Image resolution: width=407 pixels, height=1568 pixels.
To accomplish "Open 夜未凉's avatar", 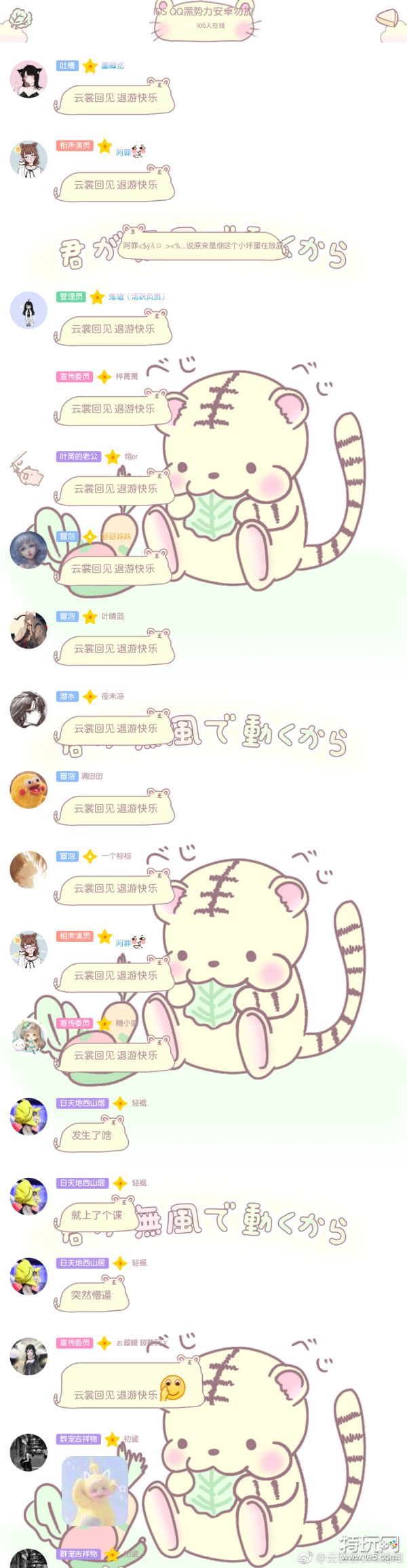I will 28,710.
